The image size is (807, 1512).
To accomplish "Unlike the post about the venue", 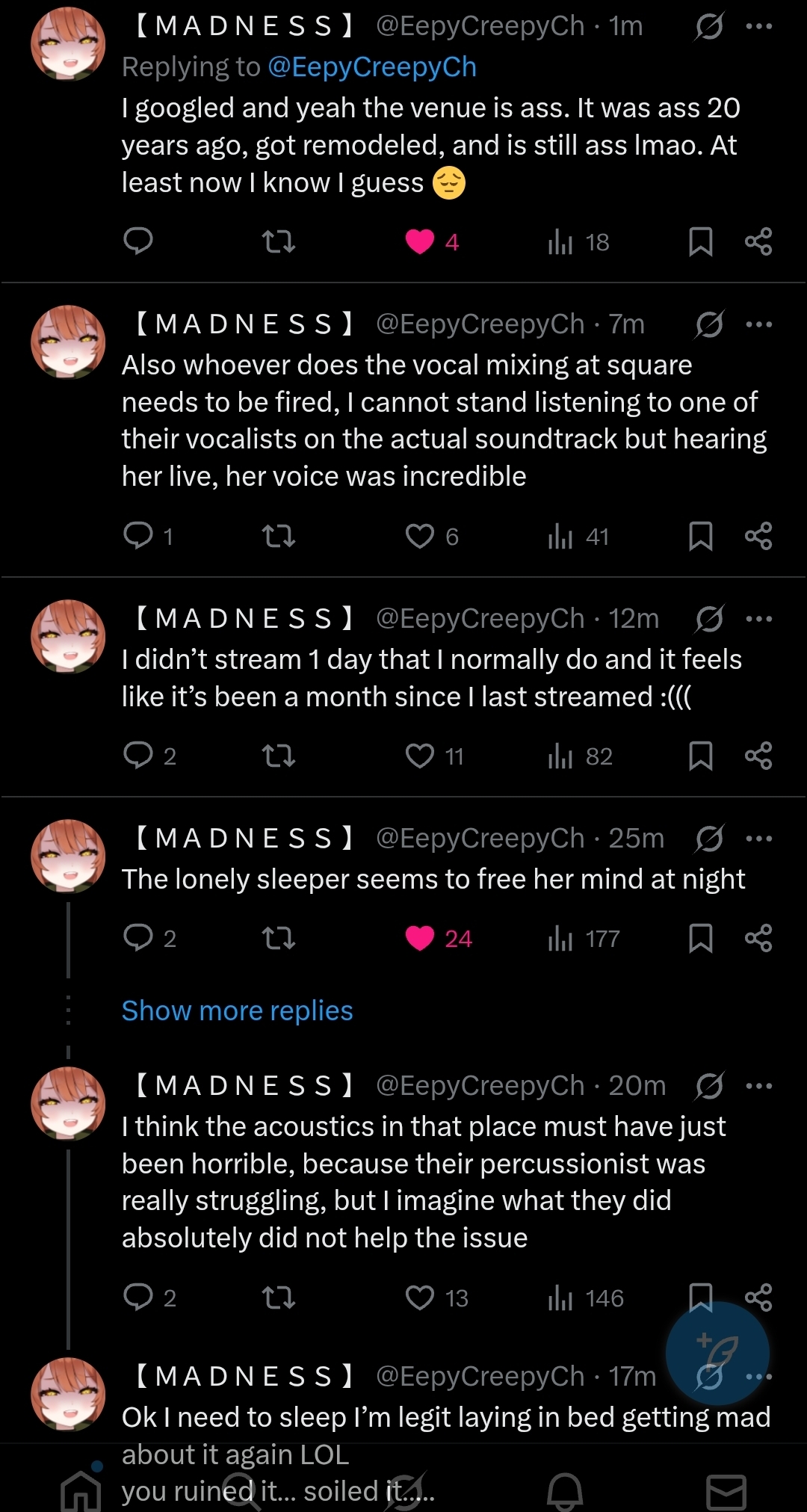I will click(420, 241).
